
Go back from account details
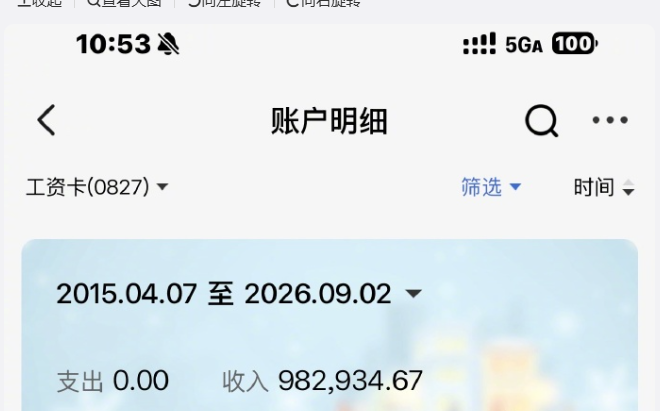(46, 120)
